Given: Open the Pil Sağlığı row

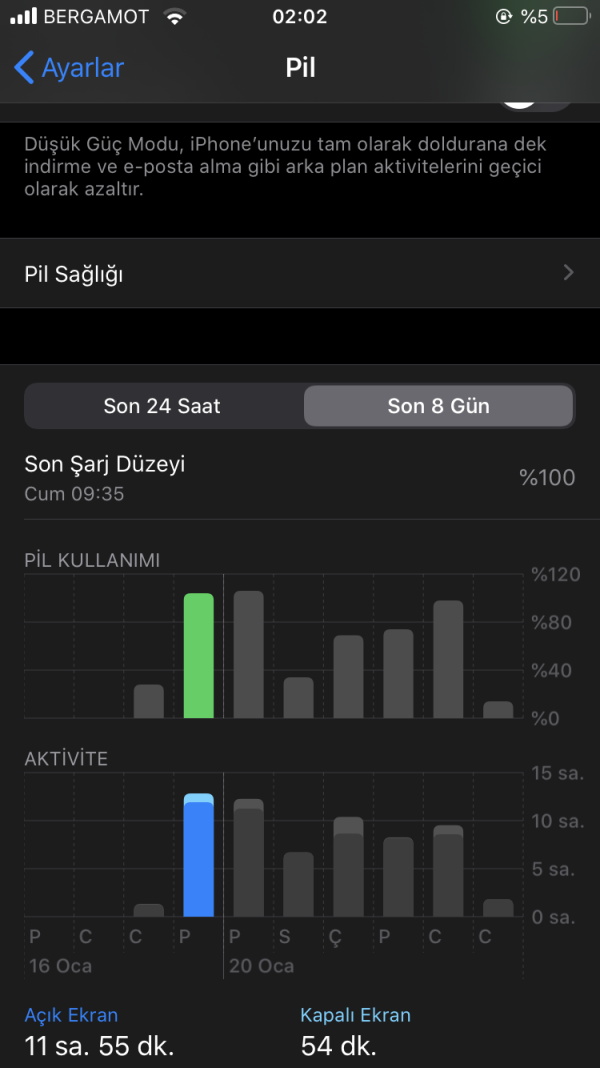Looking at the screenshot, I should pyautogui.click(x=300, y=273).
